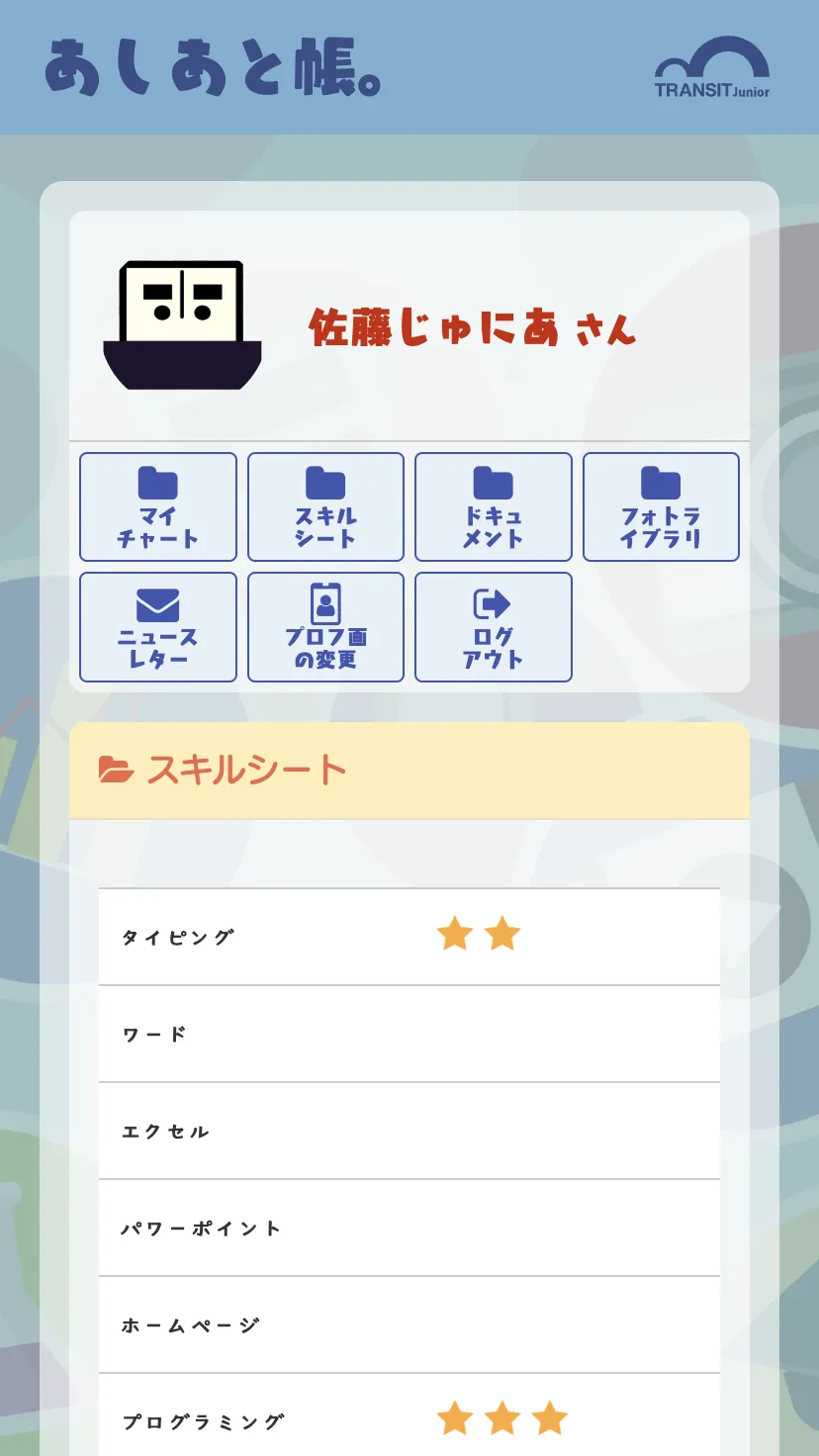Open the ドキュメント folder icon
This screenshot has height=1456, width=819.
click(494, 482)
